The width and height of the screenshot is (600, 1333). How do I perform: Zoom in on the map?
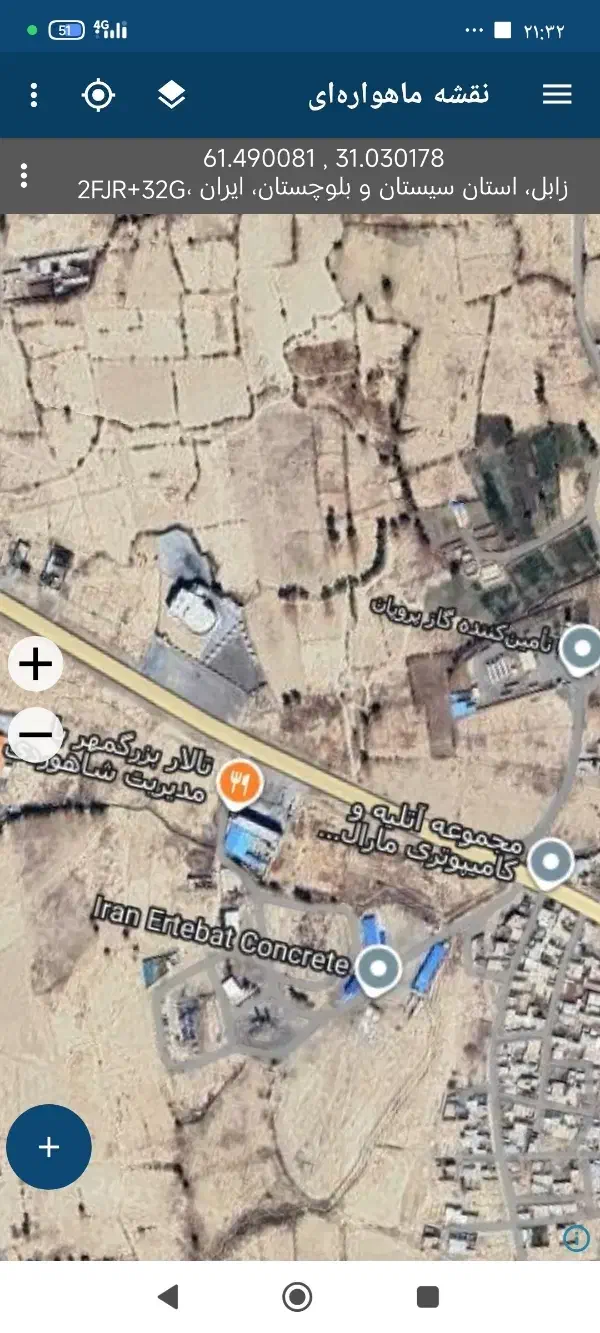click(36, 664)
